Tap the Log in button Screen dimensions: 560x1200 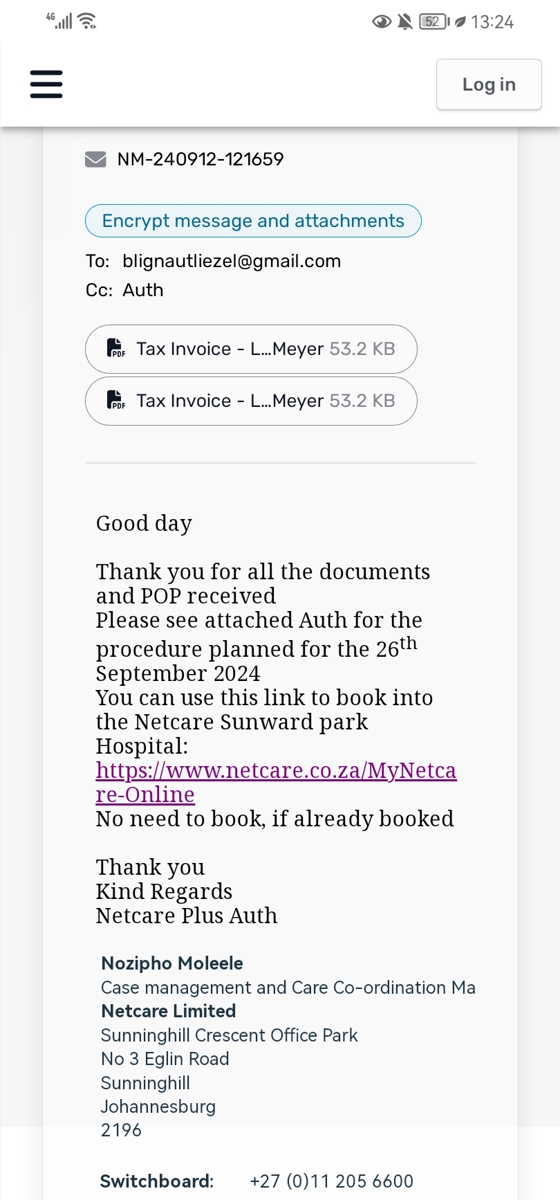(x=489, y=85)
